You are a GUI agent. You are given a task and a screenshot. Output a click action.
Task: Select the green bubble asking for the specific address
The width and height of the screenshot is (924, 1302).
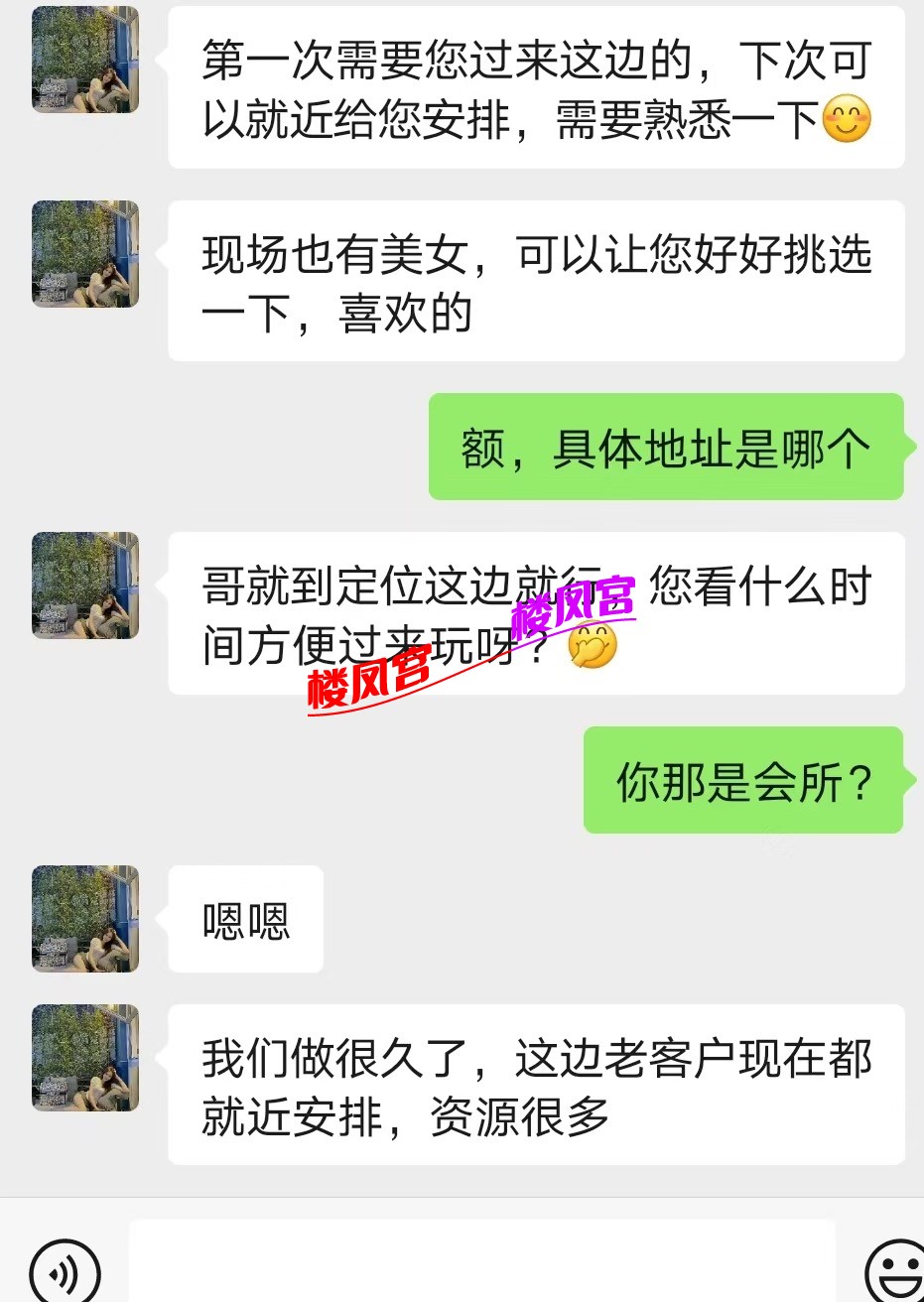coord(665,447)
